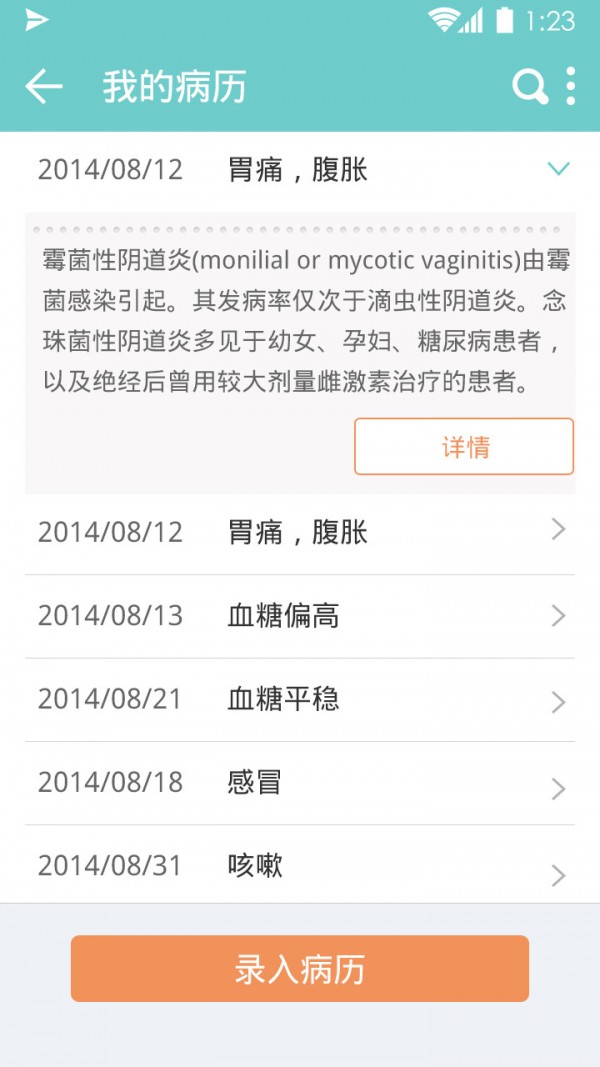Open the search icon
This screenshot has width=600, height=1067.
click(530, 87)
